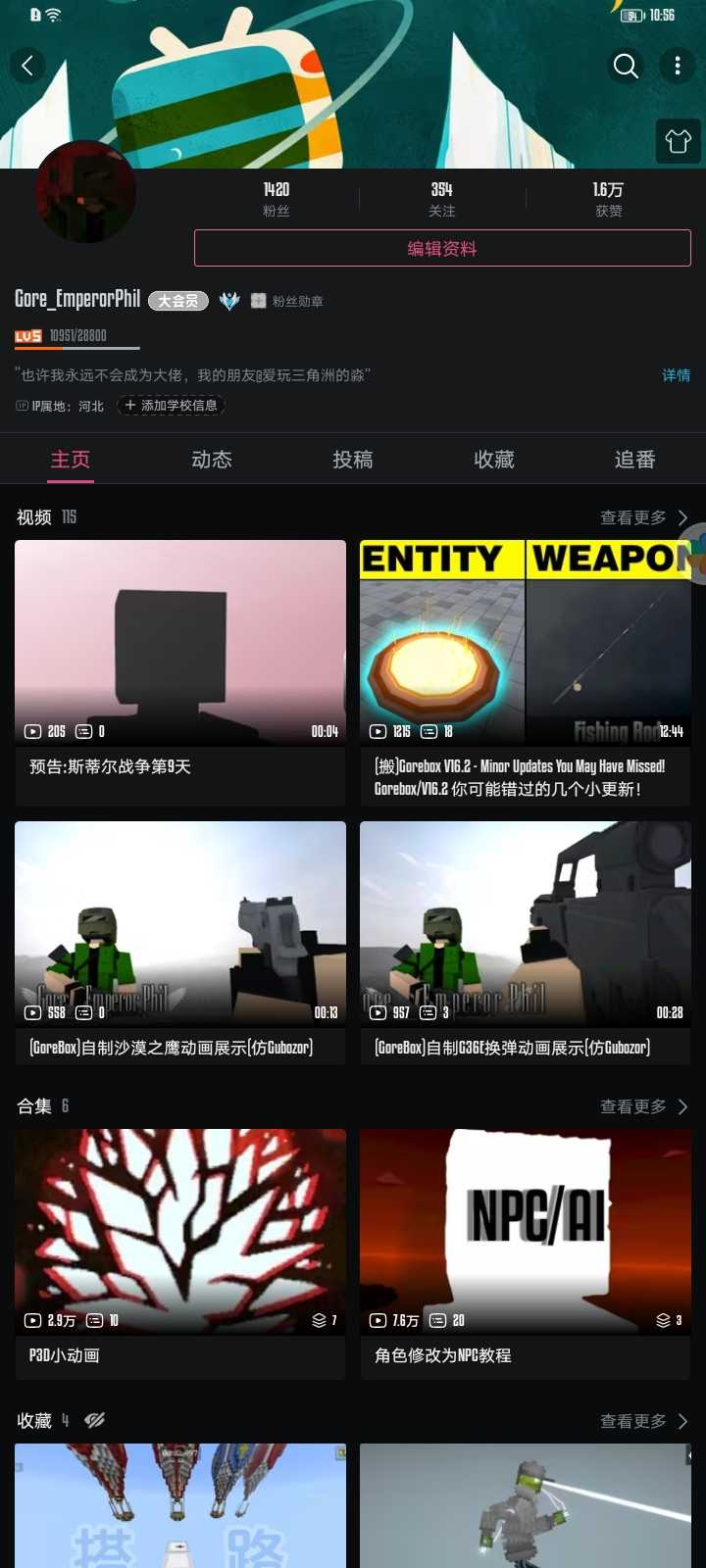Tap 编辑资料 to edit profile
706x1568 pixels.
442,248
